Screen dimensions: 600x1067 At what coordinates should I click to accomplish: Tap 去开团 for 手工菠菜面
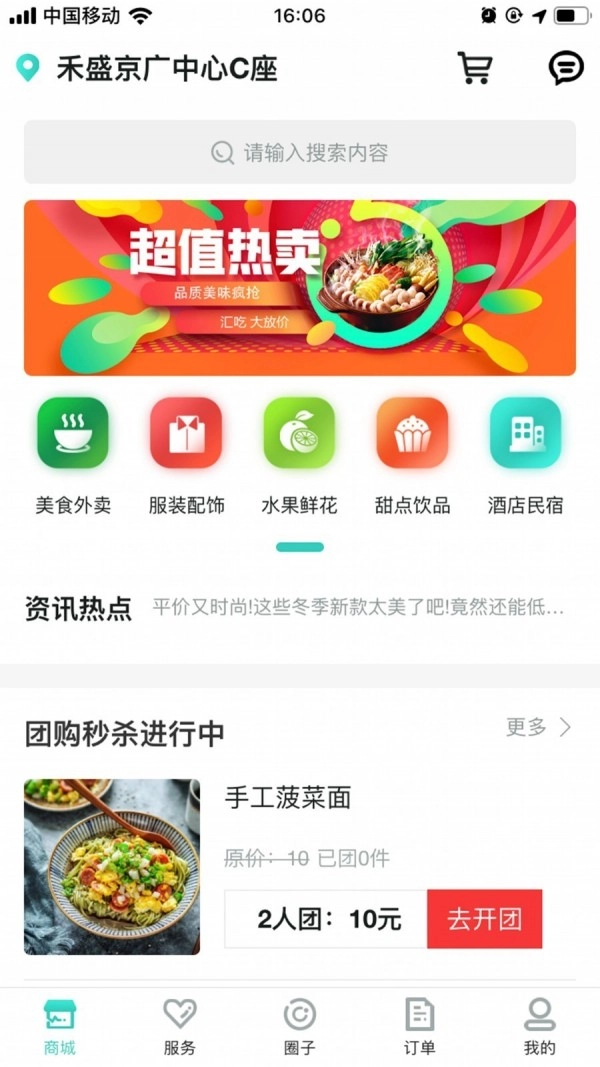pyautogui.click(x=484, y=919)
